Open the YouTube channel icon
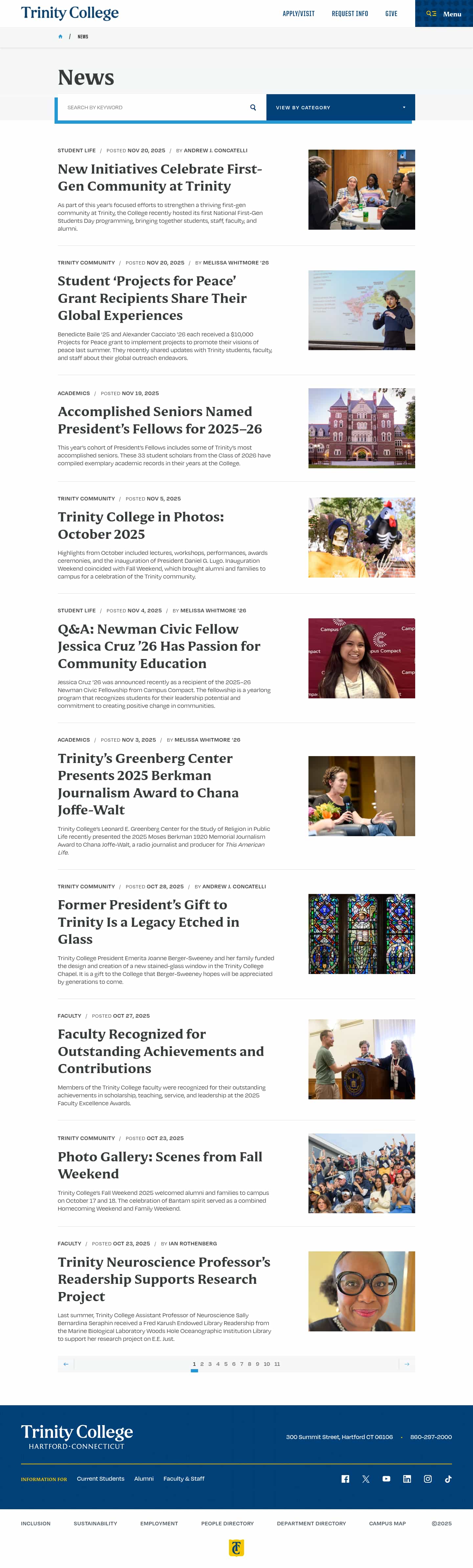 pyautogui.click(x=386, y=1478)
